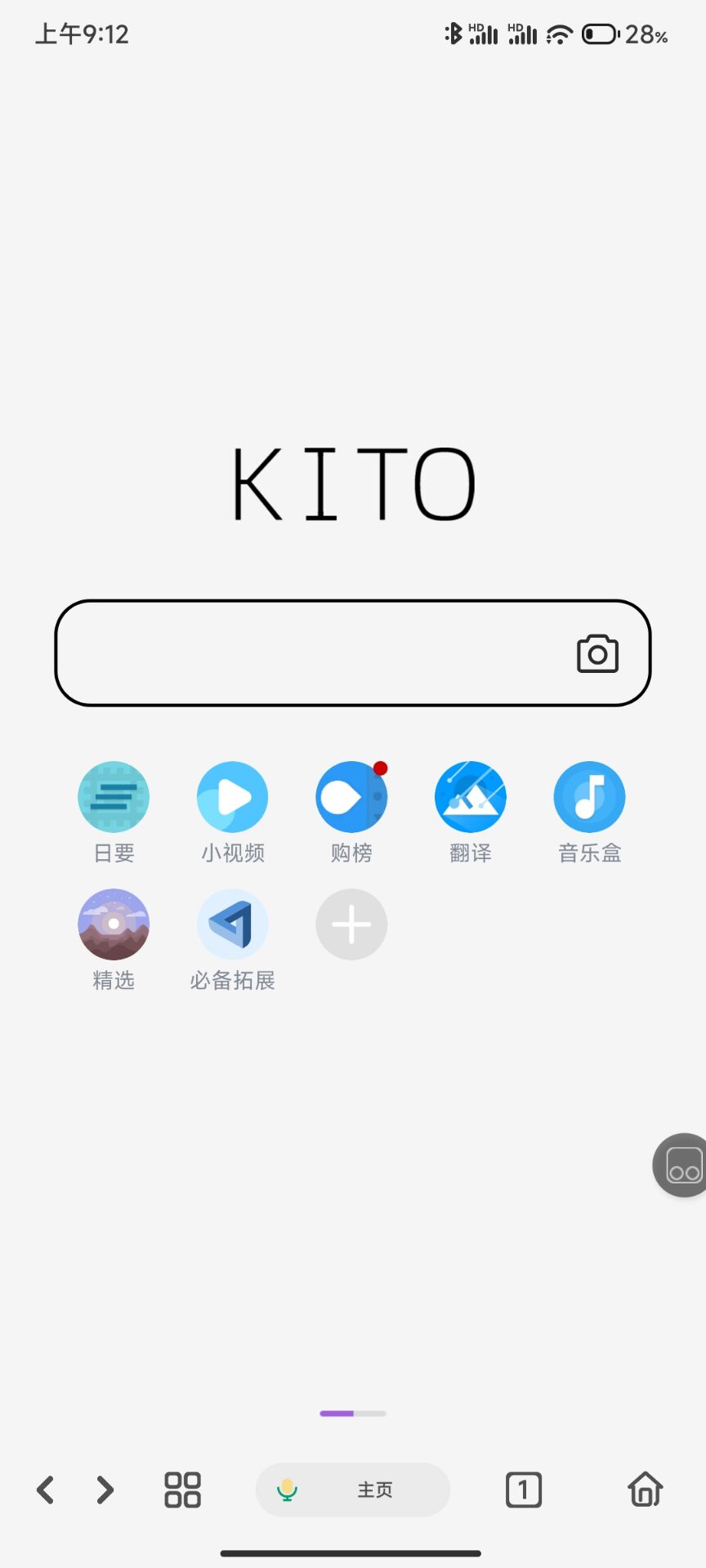Add a new shortcut with the plus button
The width and height of the screenshot is (706, 1568).
(351, 924)
